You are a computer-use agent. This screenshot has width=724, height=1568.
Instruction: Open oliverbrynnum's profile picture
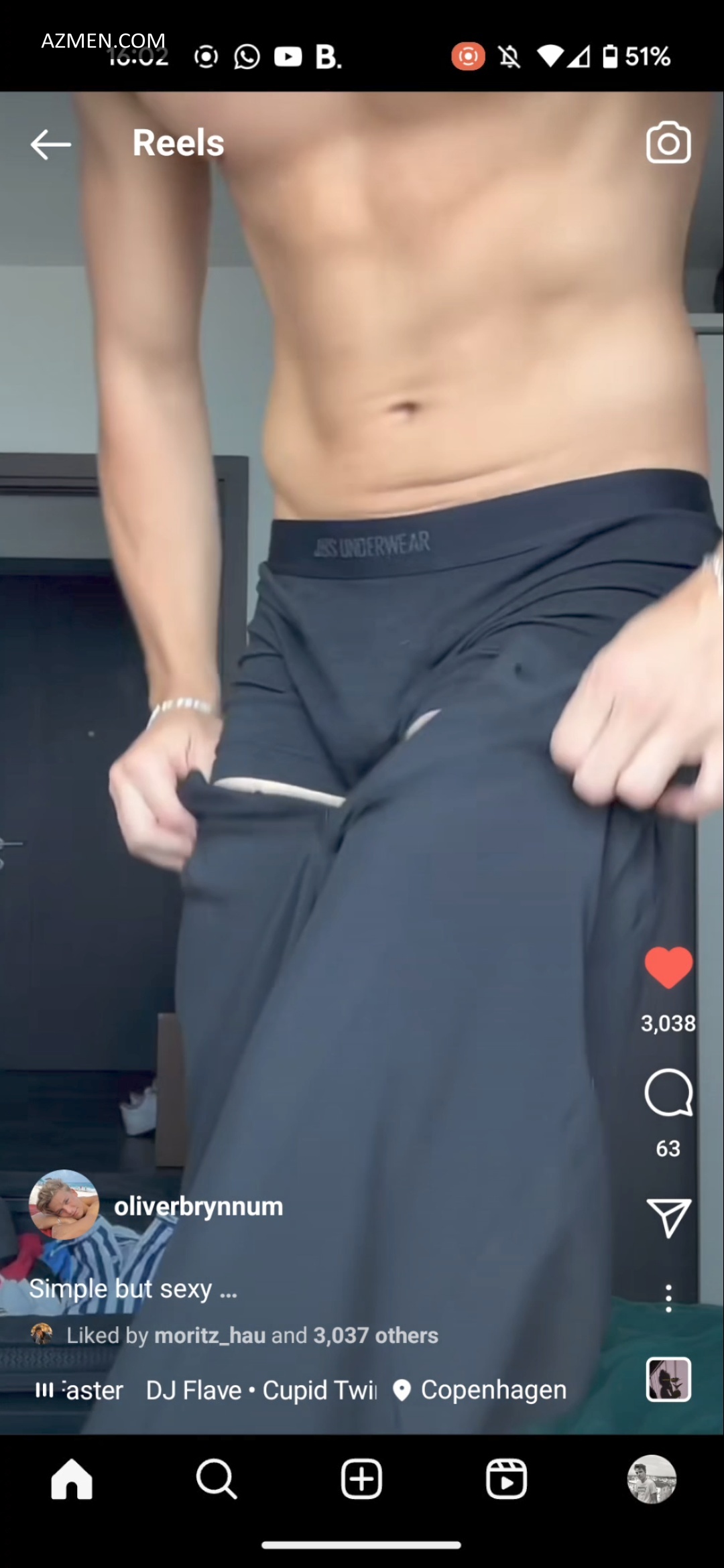[64, 1205]
